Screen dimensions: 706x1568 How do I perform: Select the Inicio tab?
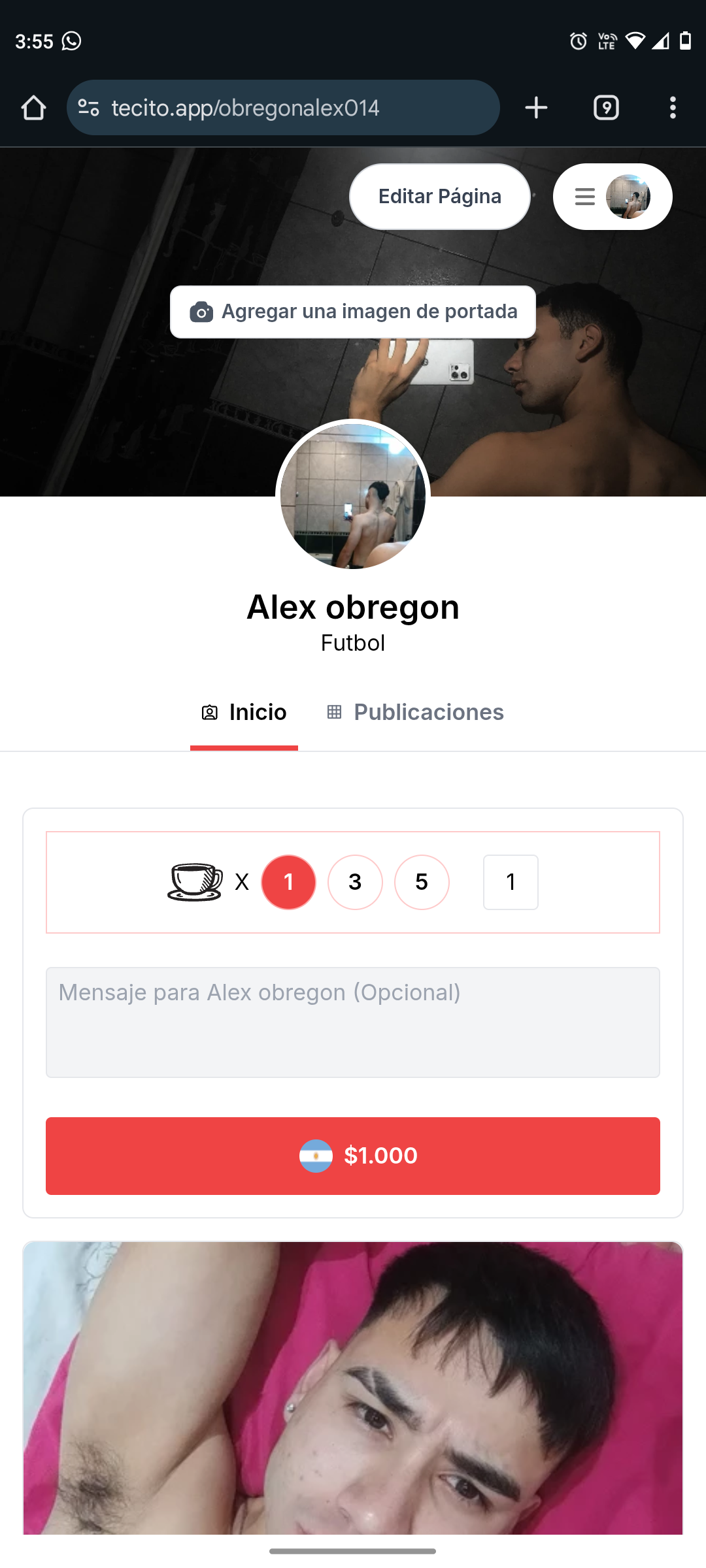(x=244, y=712)
